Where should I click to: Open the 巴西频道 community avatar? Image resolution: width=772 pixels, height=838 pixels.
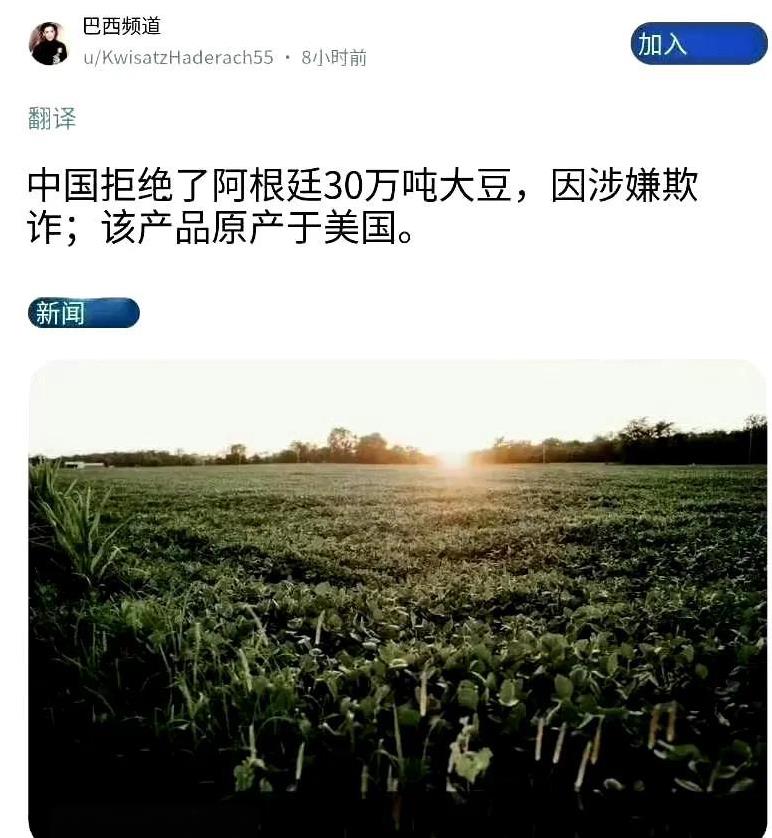point(49,43)
